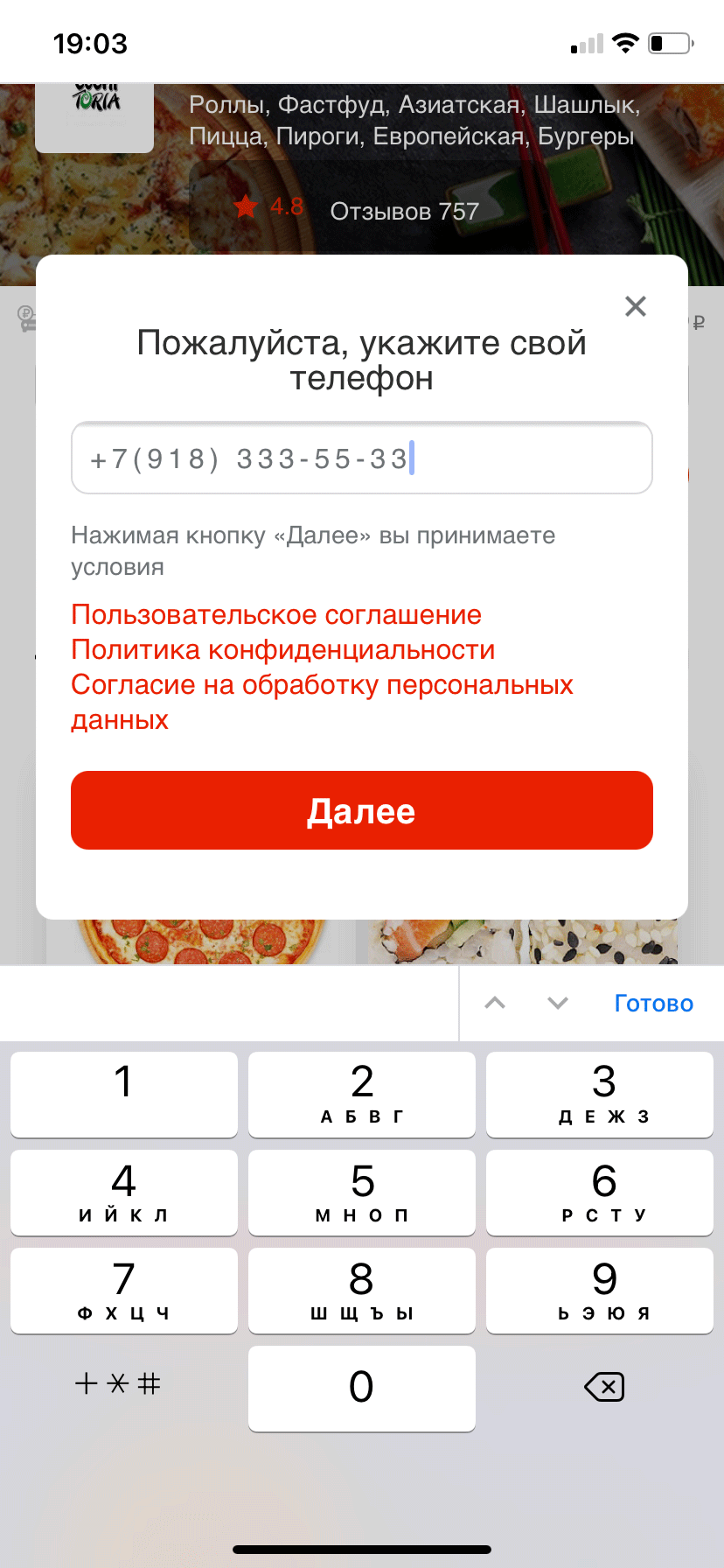The image size is (724, 1568).
Task: Go to the next field with down chevron
Action: coord(558,1003)
